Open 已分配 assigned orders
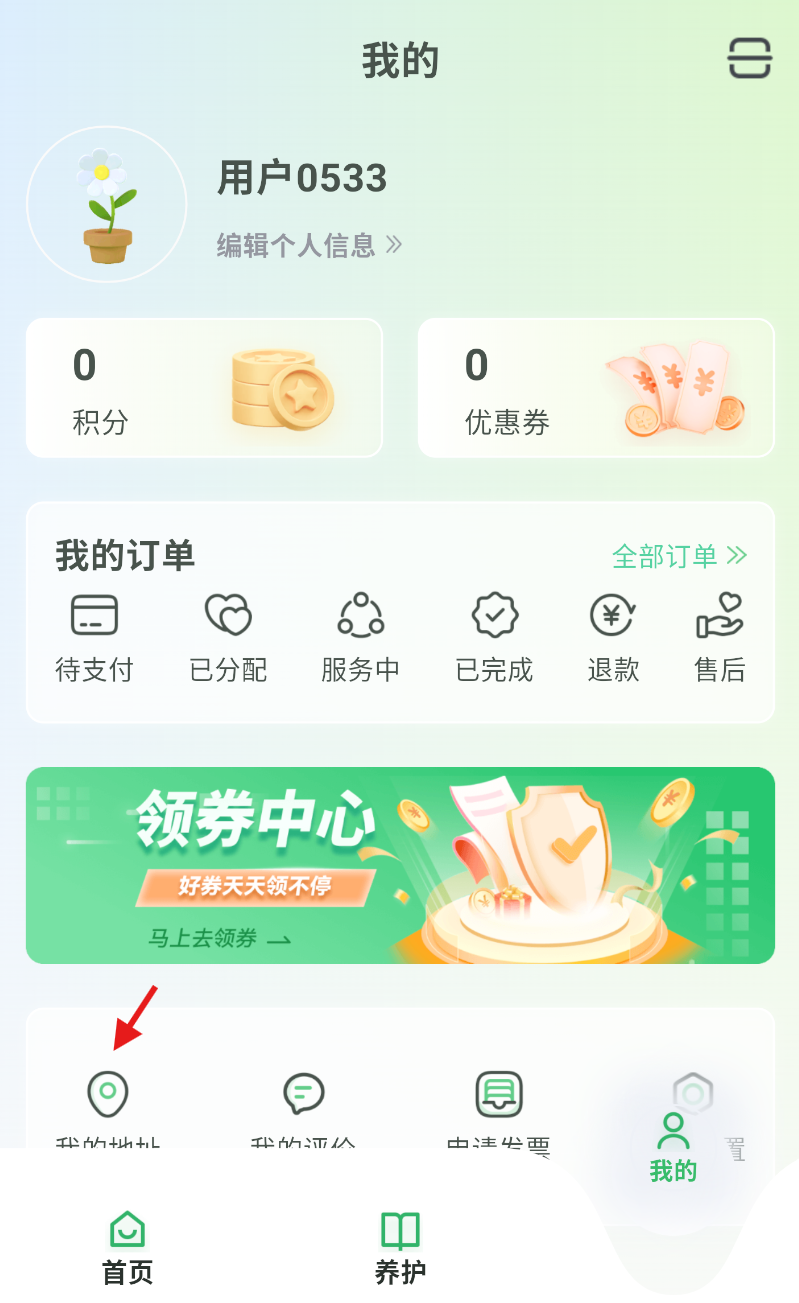This screenshot has width=799, height=1303. click(228, 637)
